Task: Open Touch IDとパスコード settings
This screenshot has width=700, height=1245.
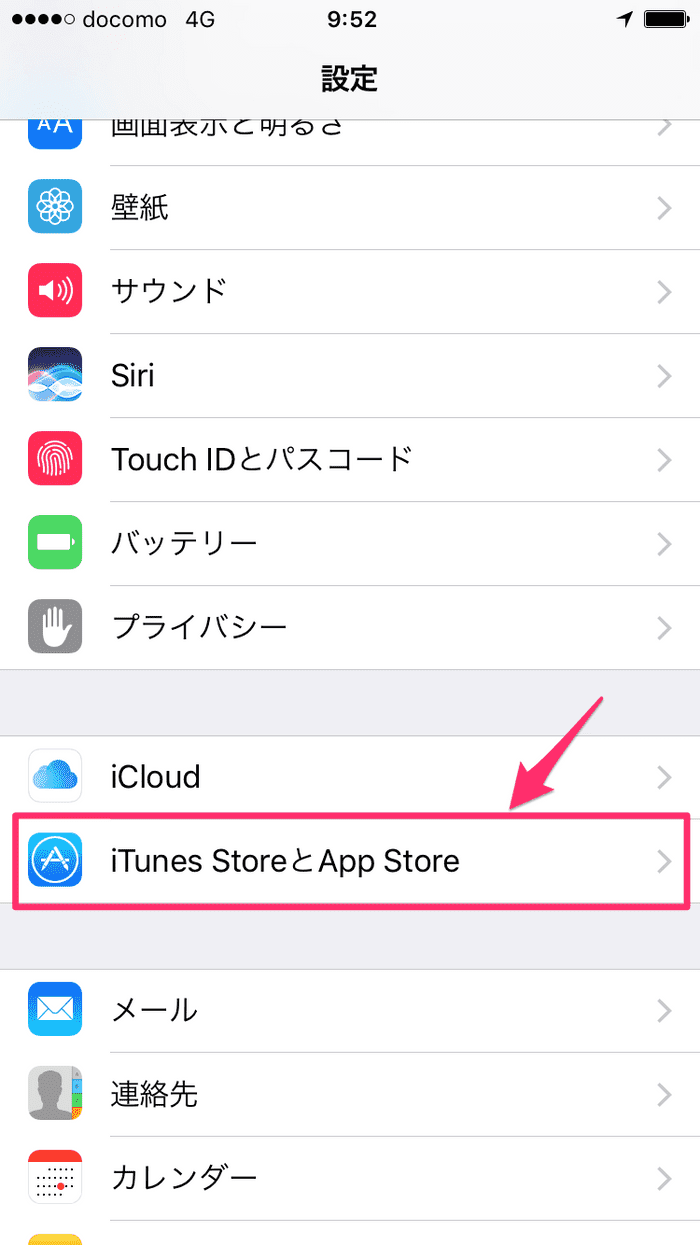Action: point(350,459)
